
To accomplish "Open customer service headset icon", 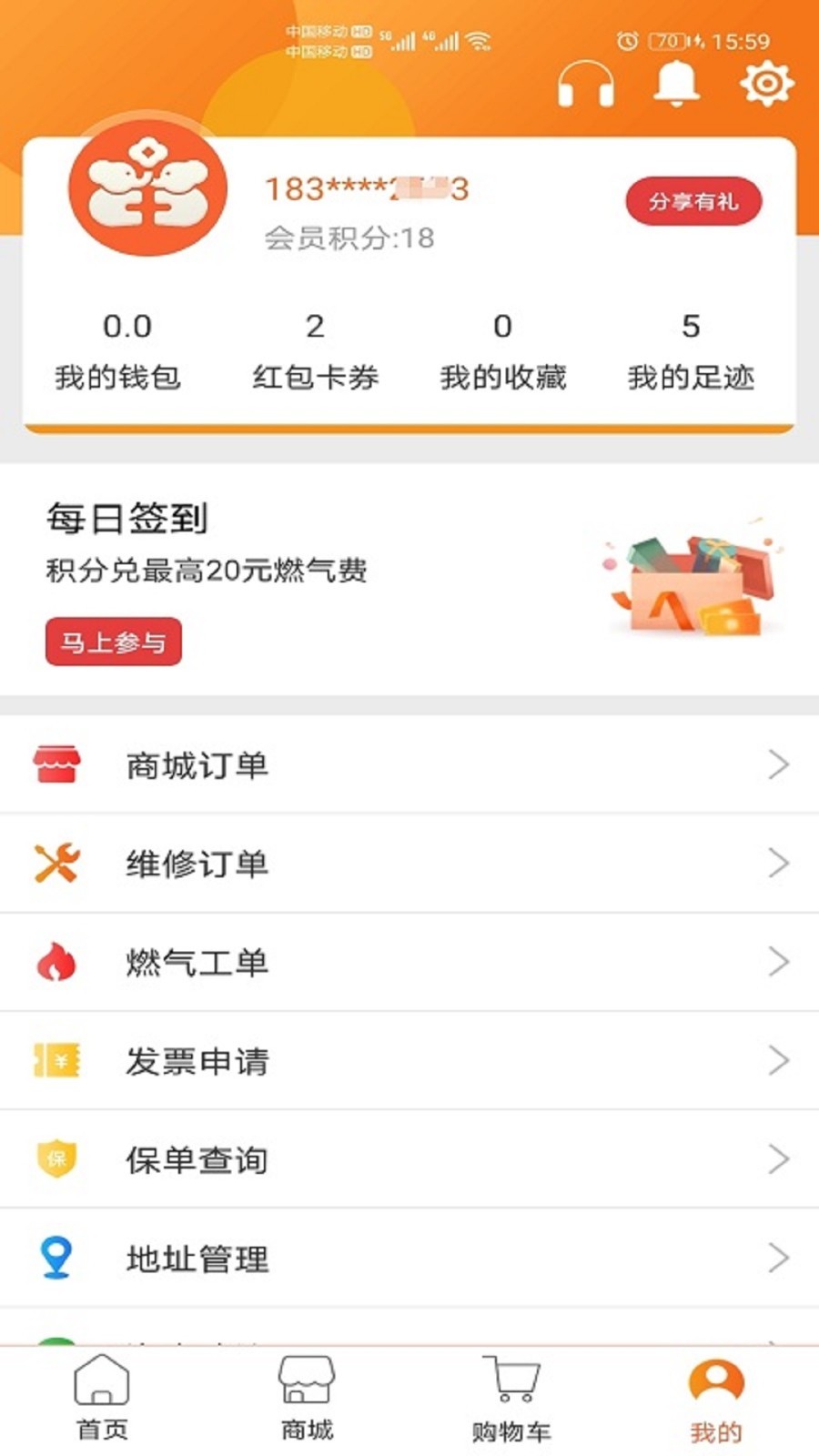I will (x=585, y=84).
